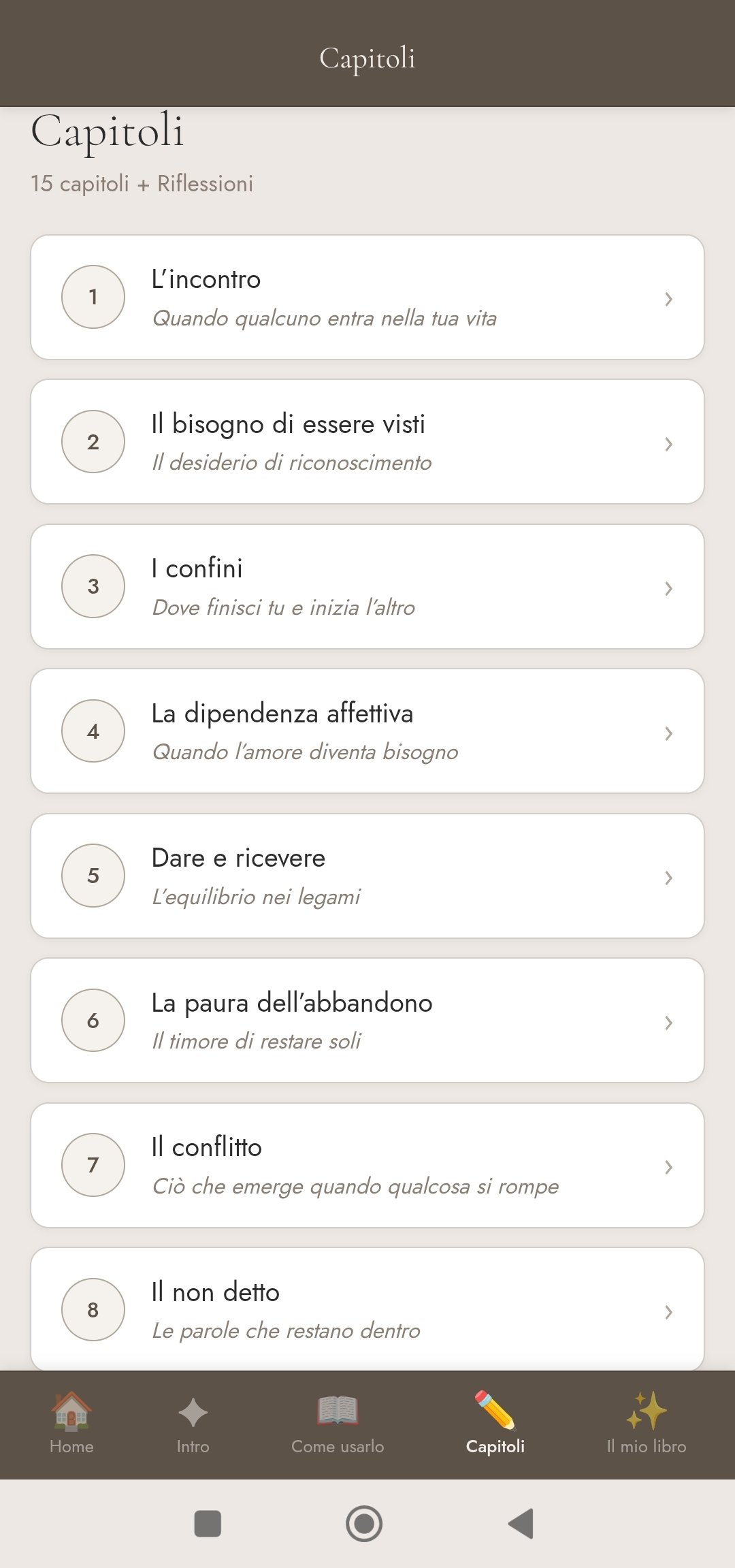Open the Dare e ricevere chapter

367,876
